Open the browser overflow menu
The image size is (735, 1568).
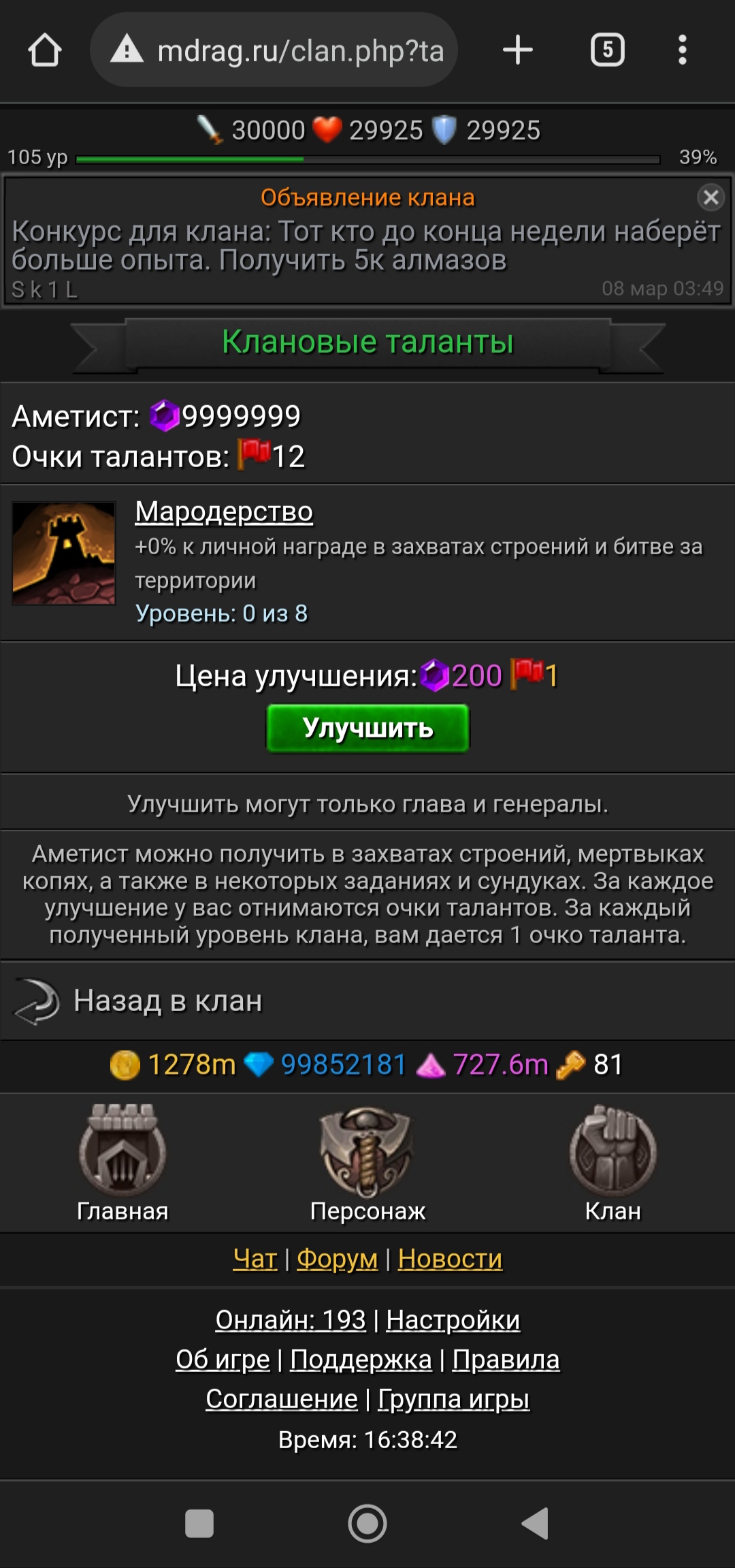coord(682,50)
